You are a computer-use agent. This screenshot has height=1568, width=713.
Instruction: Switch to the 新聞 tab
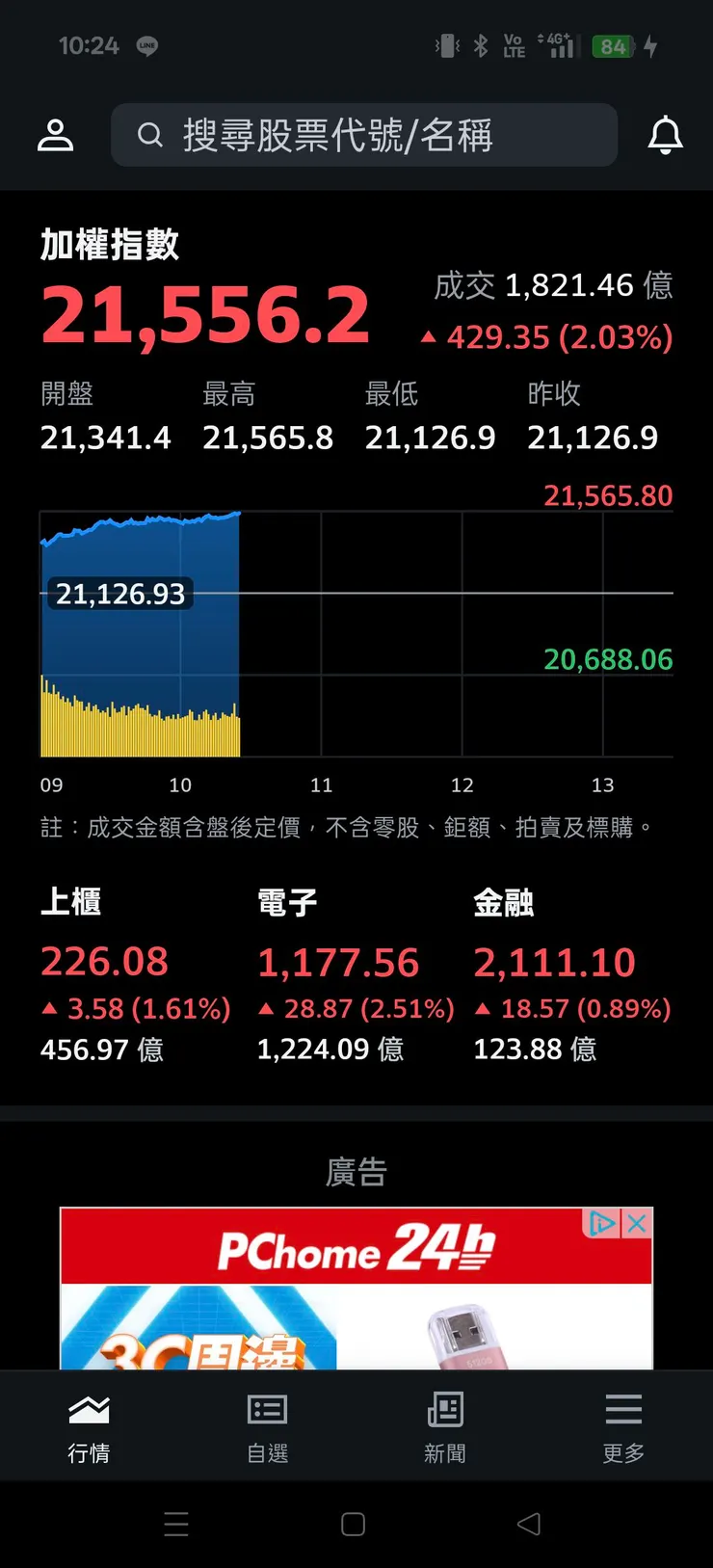tap(444, 1426)
